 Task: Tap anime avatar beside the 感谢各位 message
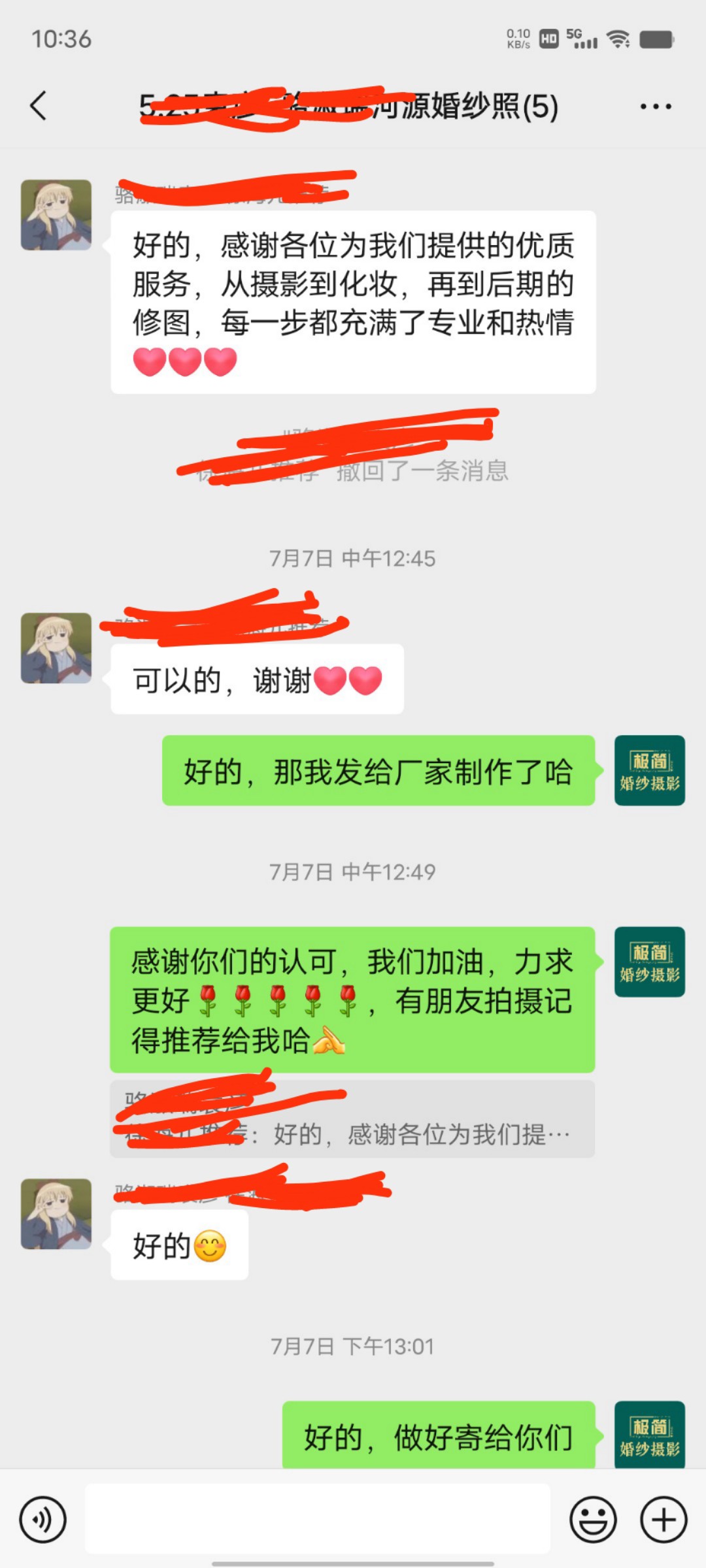(x=56, y=215)
